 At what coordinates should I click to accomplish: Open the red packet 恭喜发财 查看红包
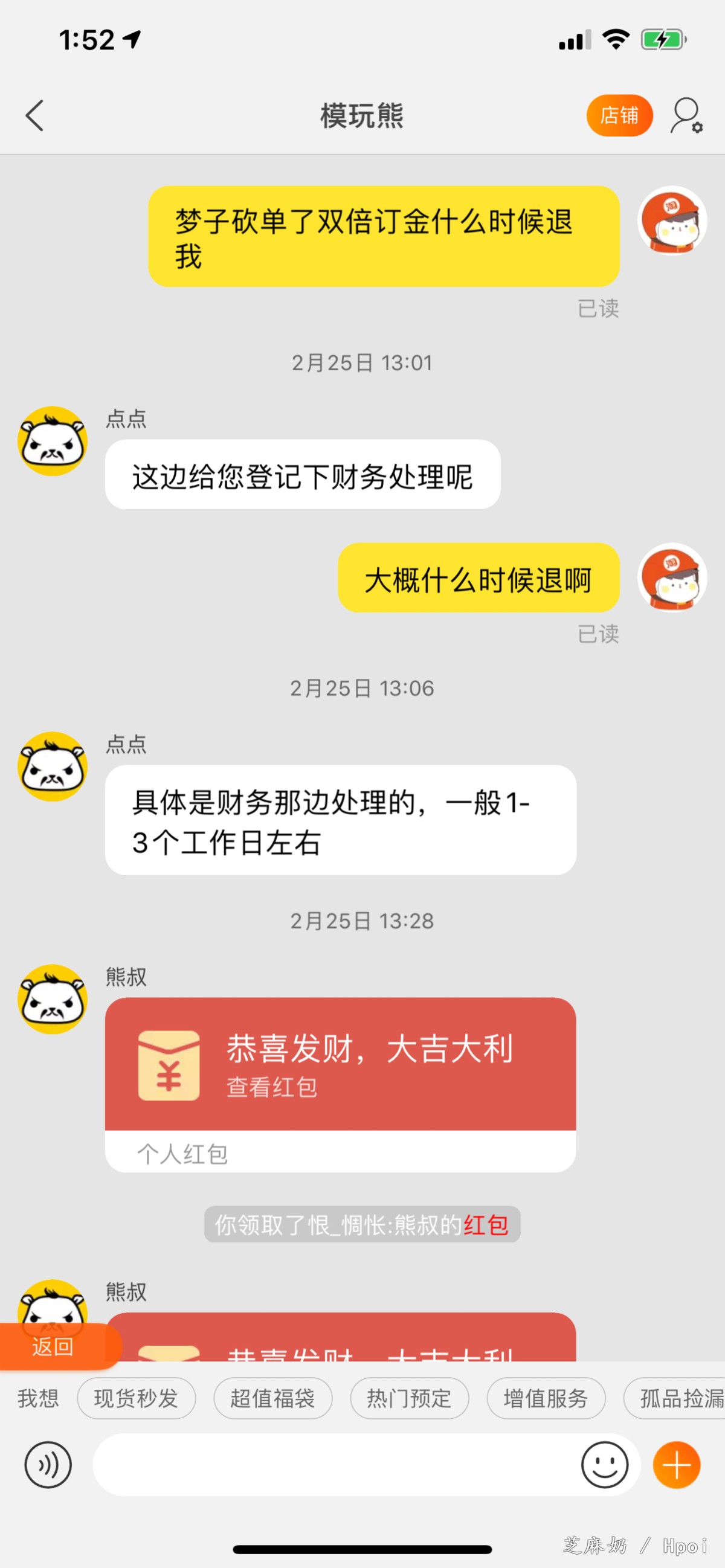340,1064
